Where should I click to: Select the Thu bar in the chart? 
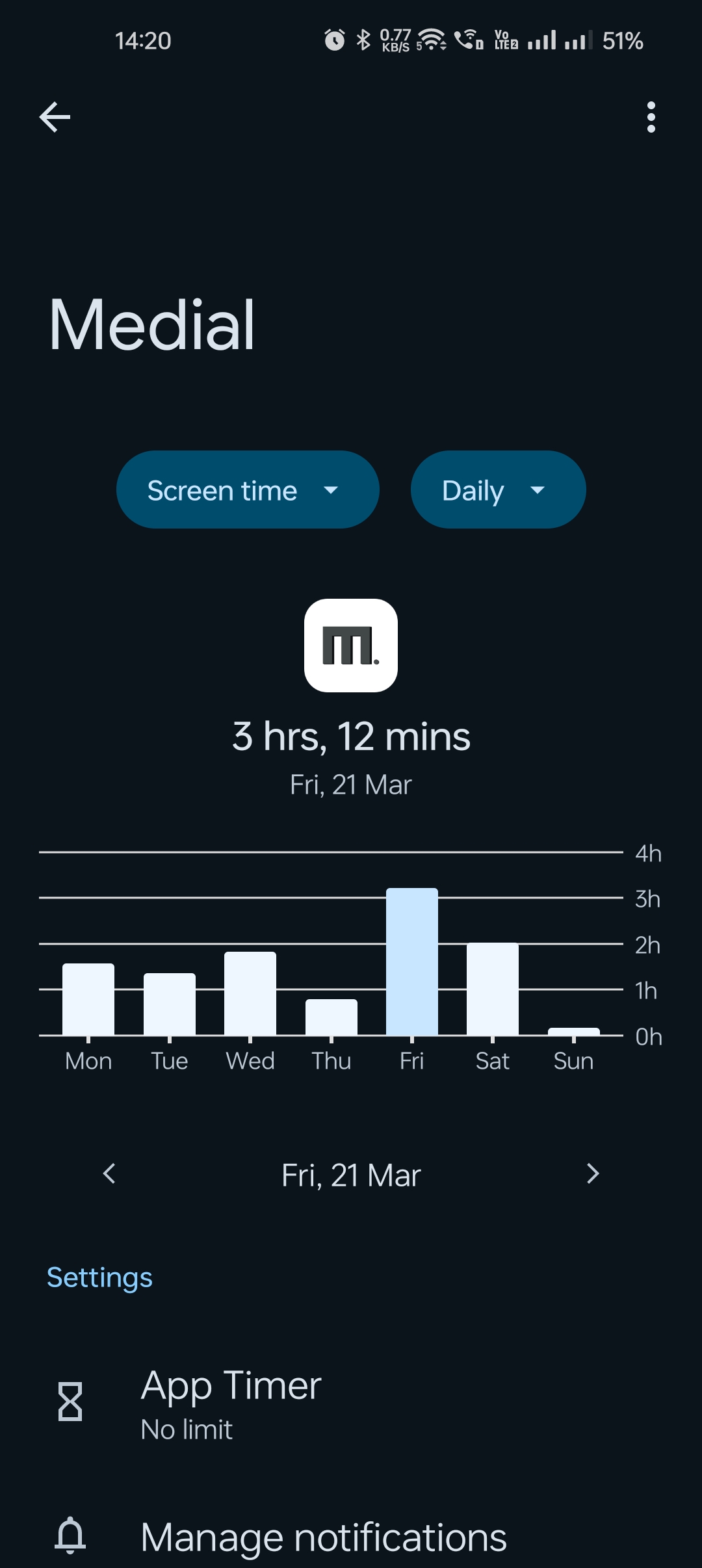point(331,1017)
